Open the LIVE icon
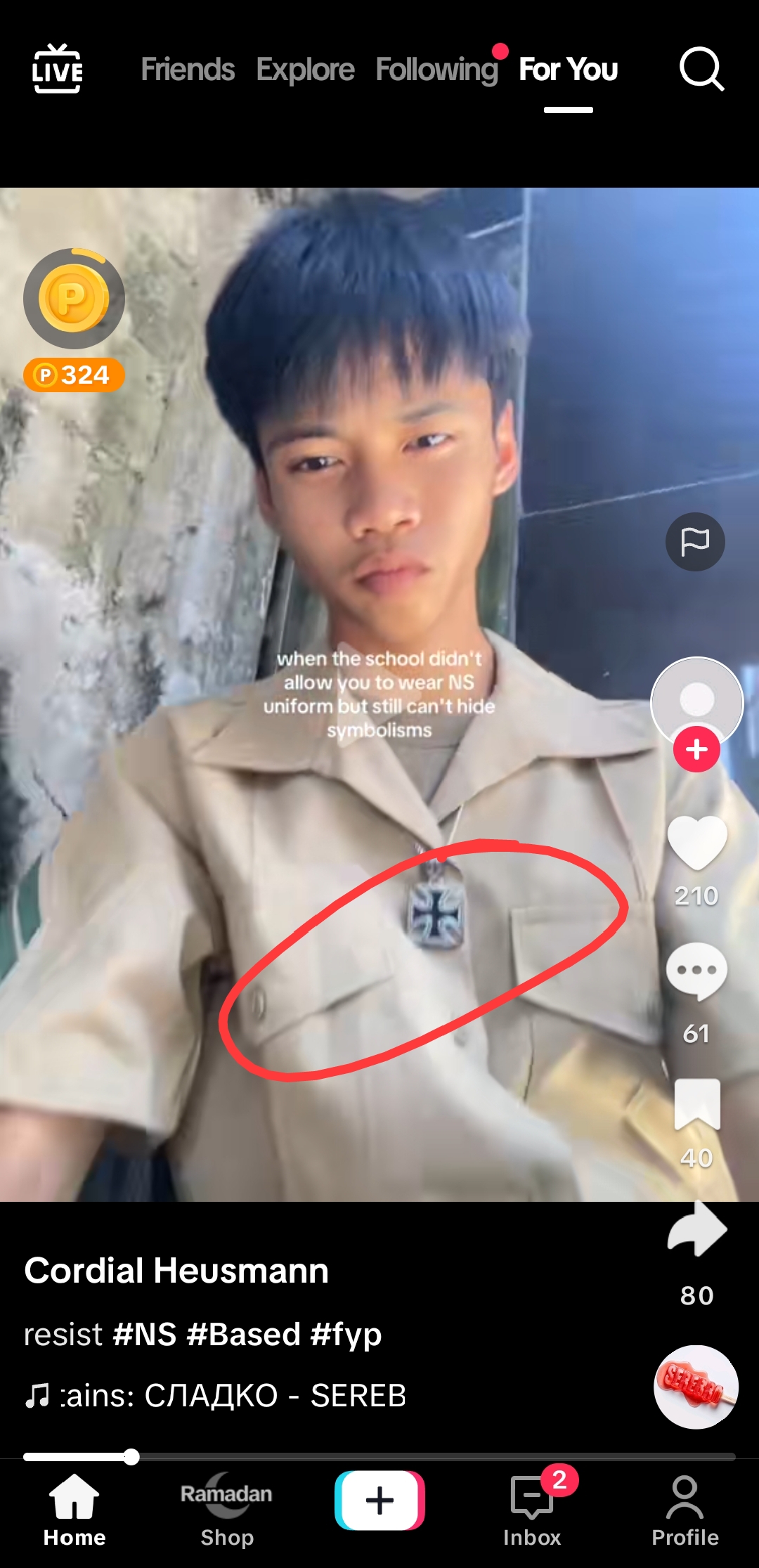Image resolution: width=759 pixels, height=1568 pixels. [58, 69]
